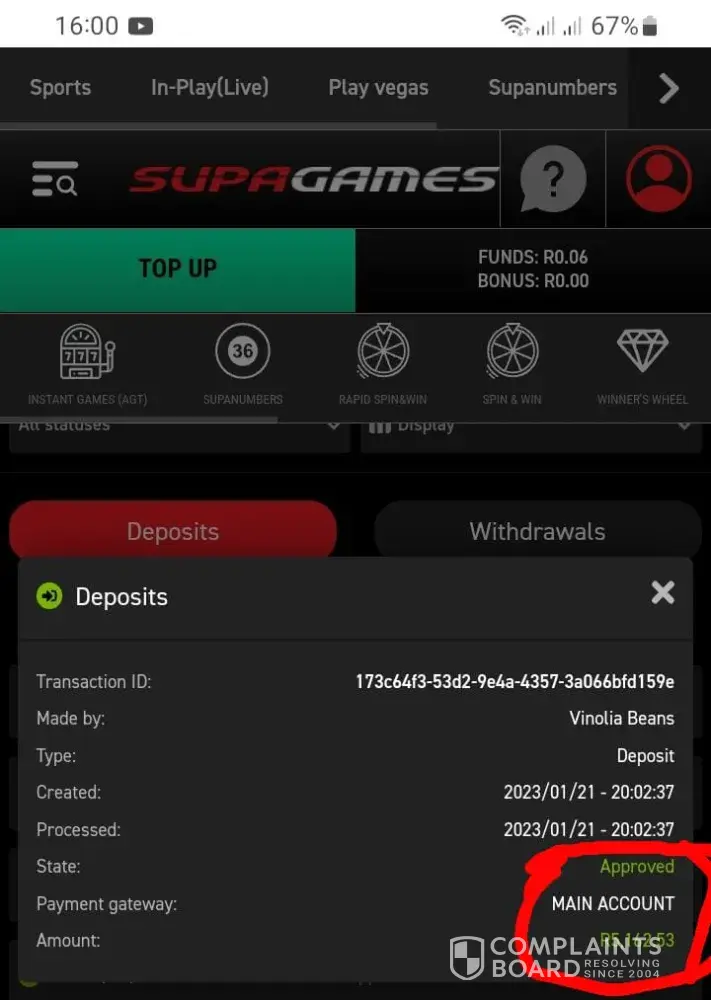Select the Deposits tab
Image resolution: width=711 pixels, height=1000 pixels.
(172, 531)
